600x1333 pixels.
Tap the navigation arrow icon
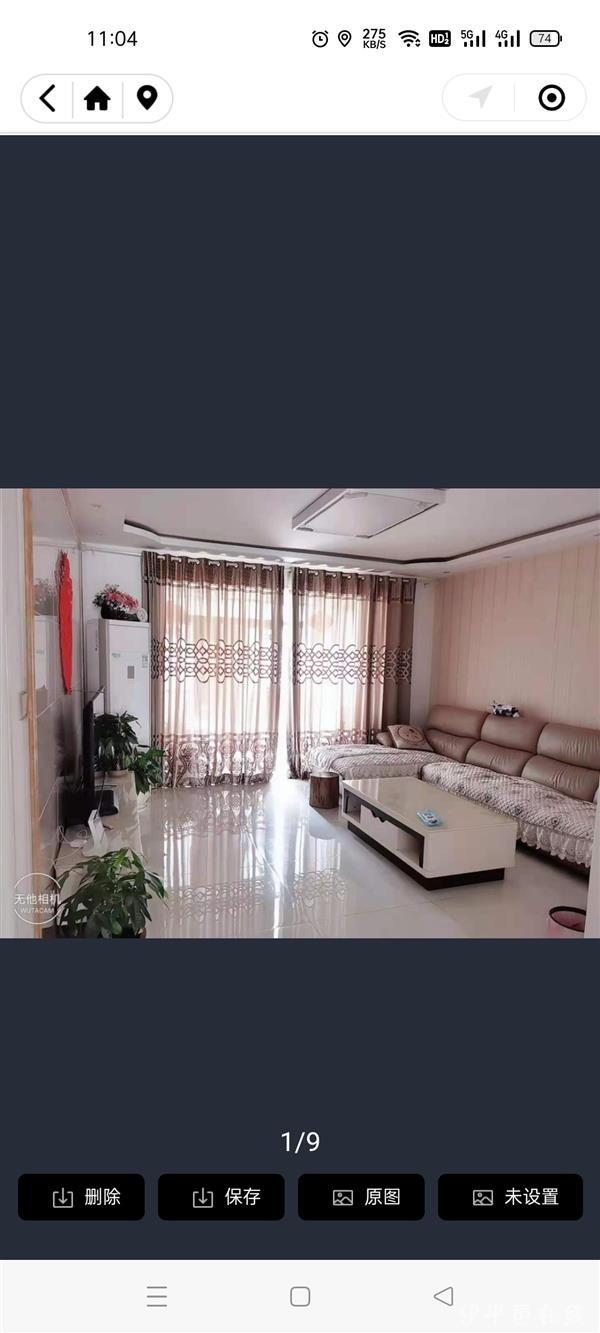click(x=481, y=97)
